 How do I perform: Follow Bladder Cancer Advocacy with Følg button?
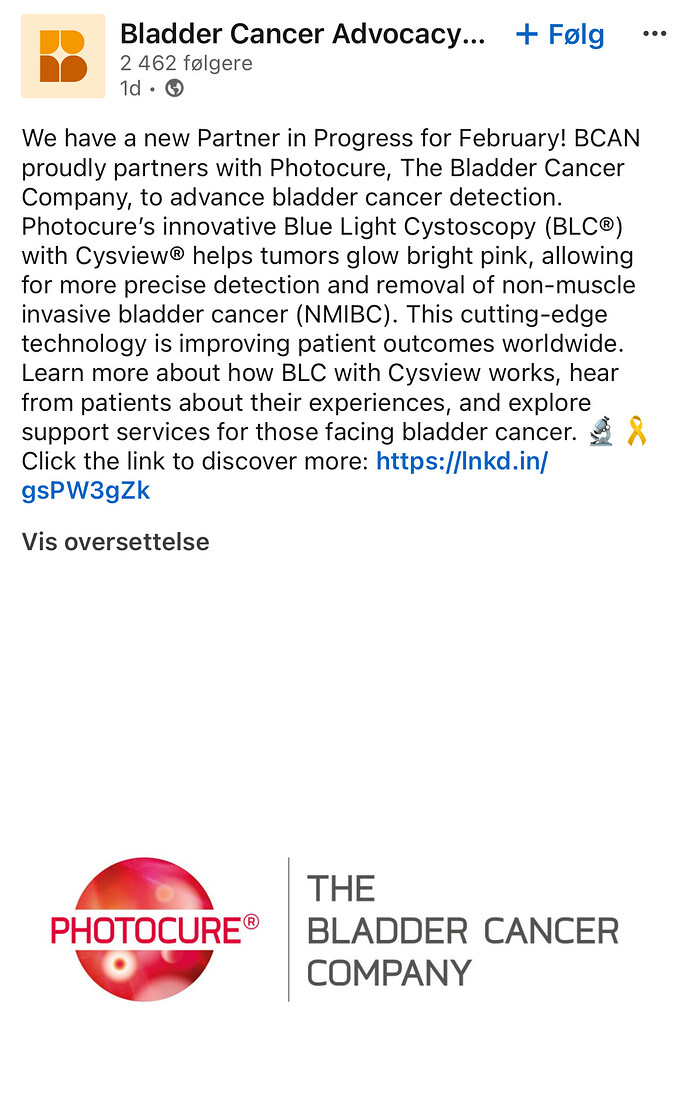coord(560,35)
